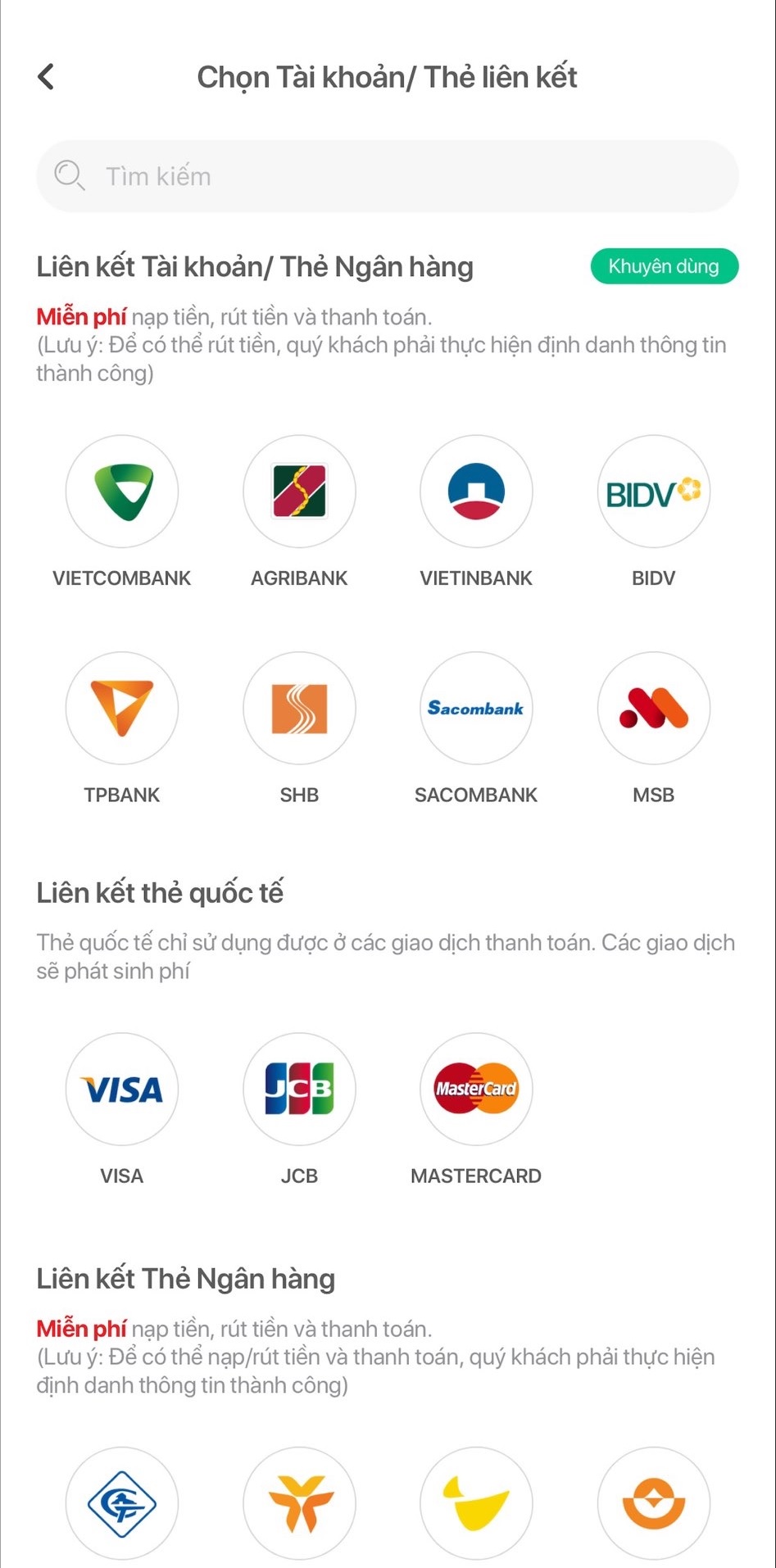Go back using the top-left arrow
776x1568 pixels.
pyautogui.click(x=47, y=77)
